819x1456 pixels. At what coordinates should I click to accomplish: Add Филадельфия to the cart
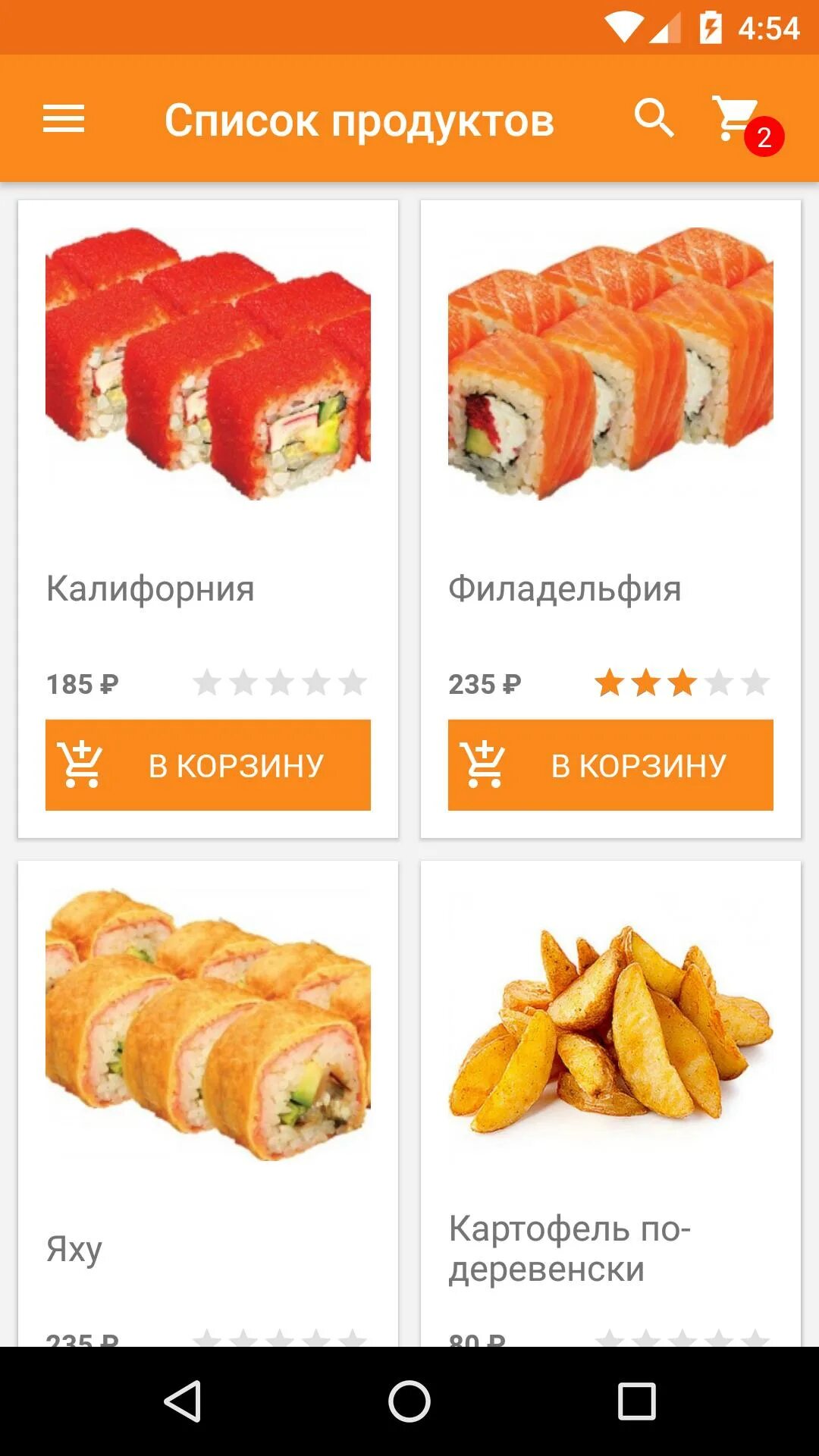point(610,764)
